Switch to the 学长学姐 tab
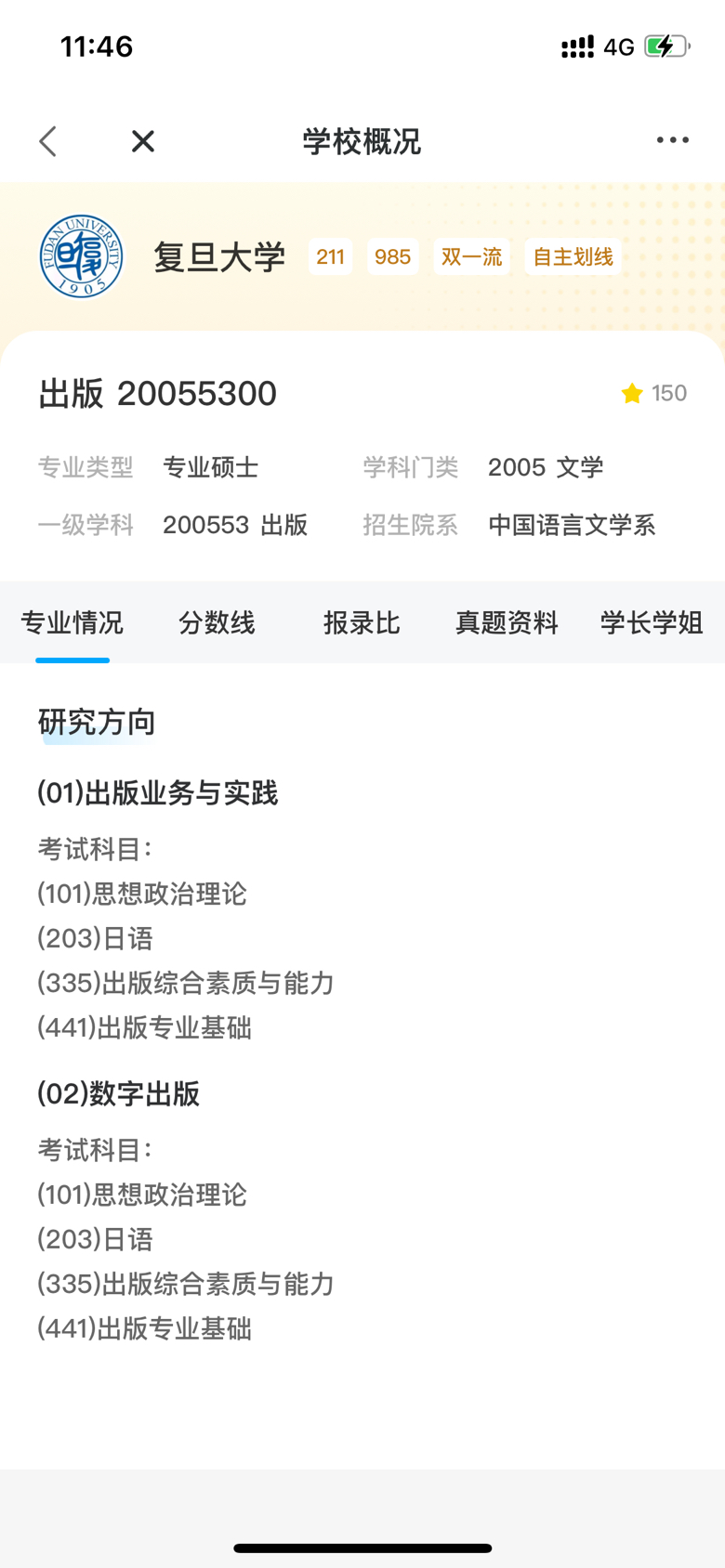Image resolution: width=725 pixels, height=1568 pixels. (652, 622)
